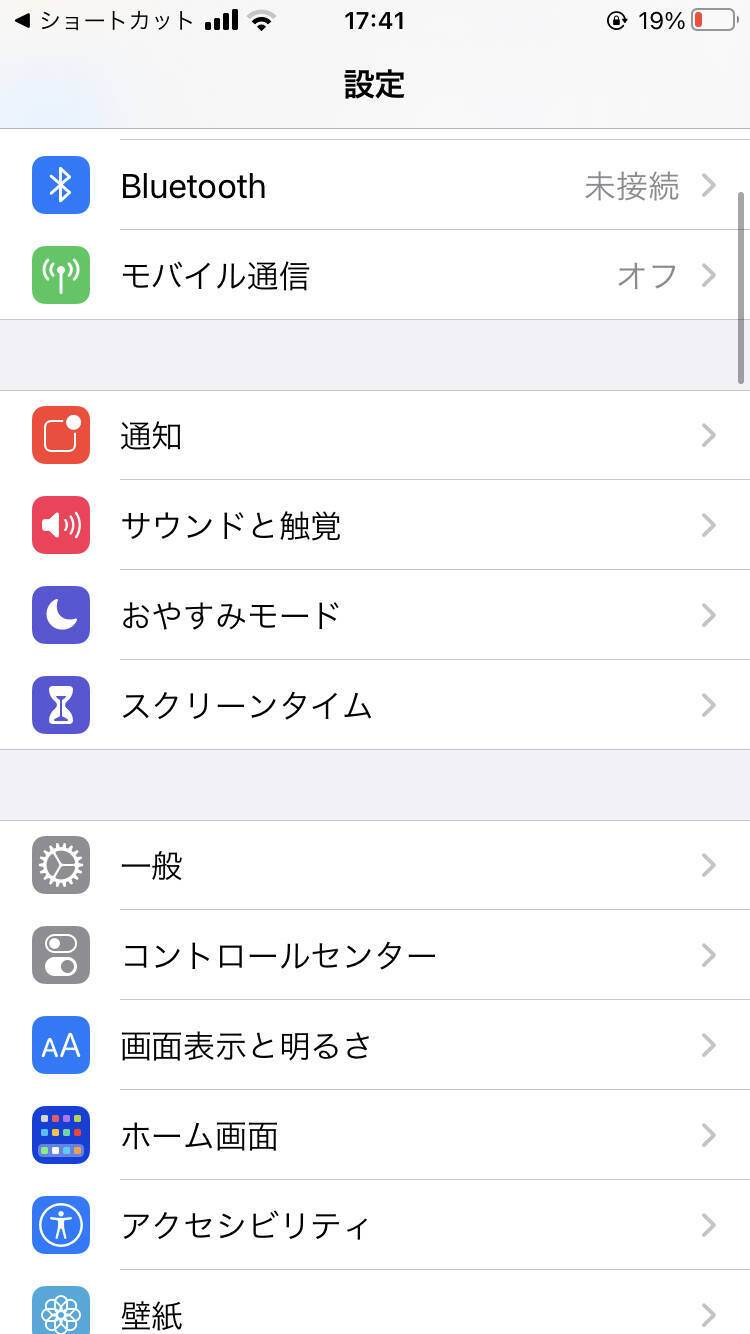This screenshot has width=750, height=1334.
Task: Return to the ショートカット app
Action: 104,21
